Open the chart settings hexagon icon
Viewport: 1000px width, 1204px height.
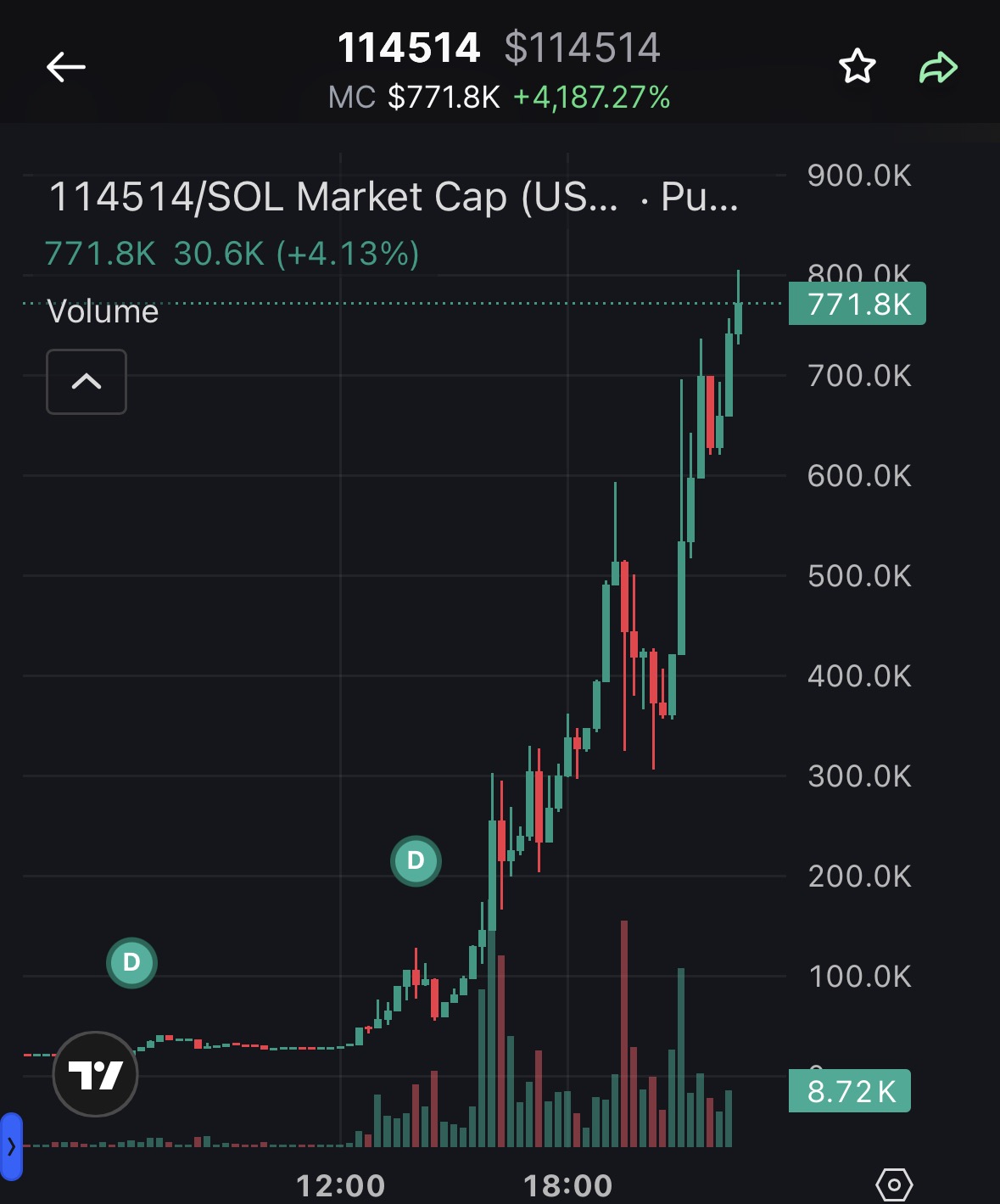[894, 1184]
